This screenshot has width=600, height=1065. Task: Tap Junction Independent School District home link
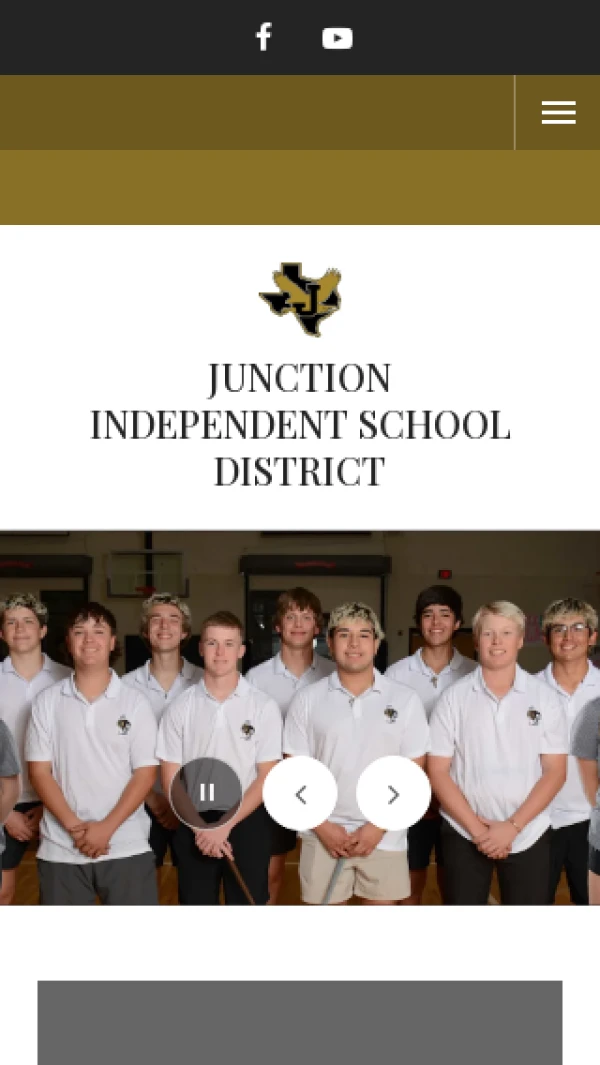[300, 423]
